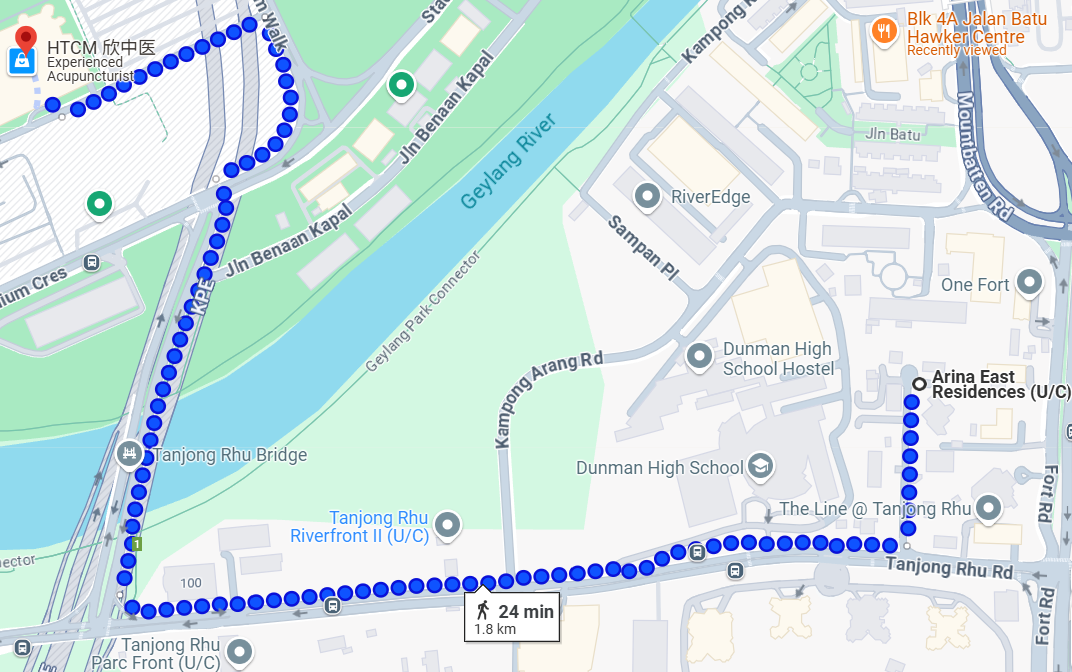The image size is (1072, 672).
Task: Select the Arina East Residences start point
Action: [919, 384]
